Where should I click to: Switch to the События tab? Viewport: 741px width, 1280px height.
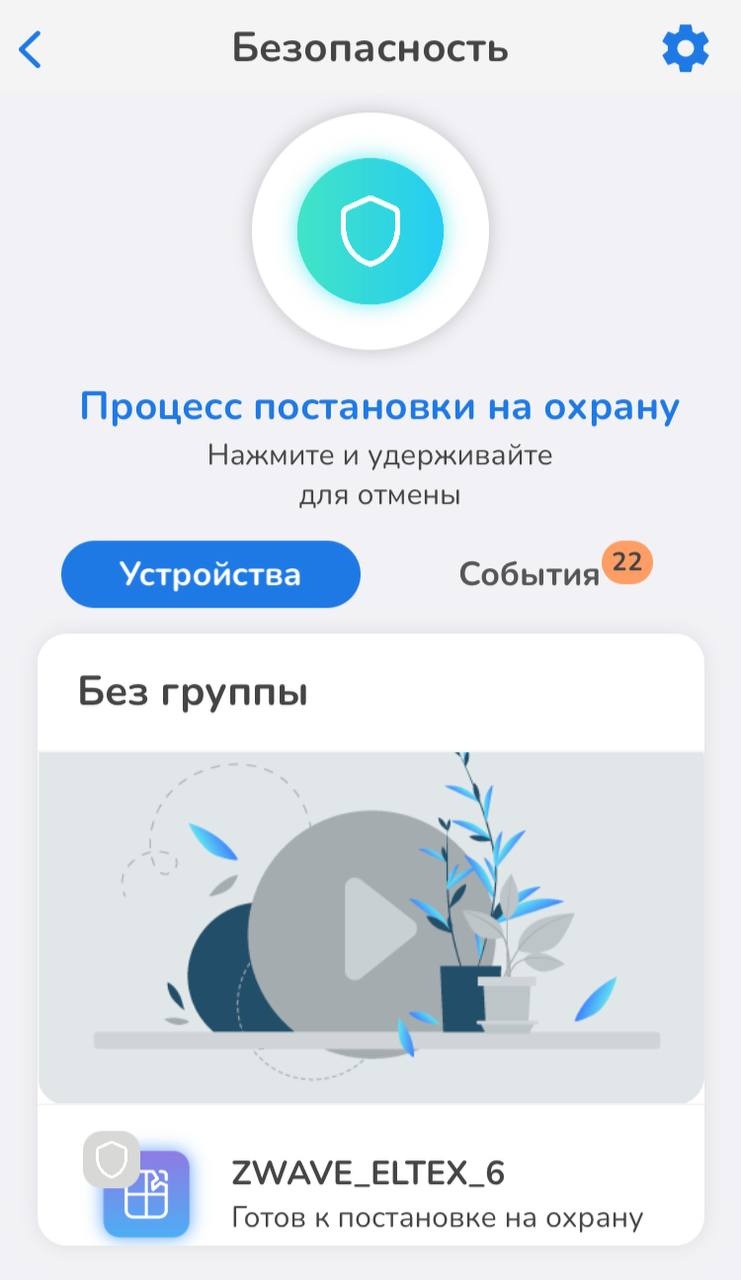tap(530, 575)
